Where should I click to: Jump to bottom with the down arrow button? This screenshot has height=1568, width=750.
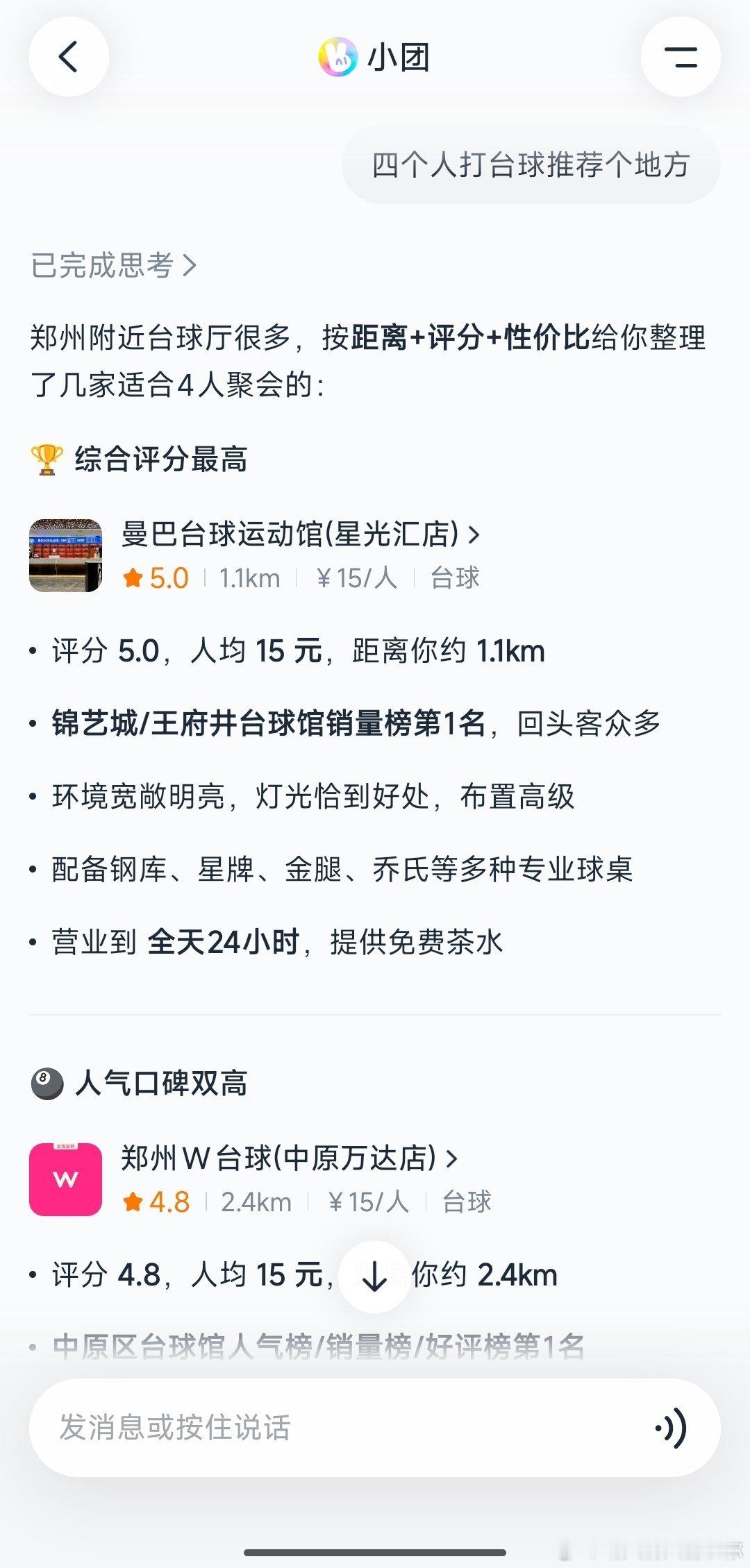click(x=375, y=1276)
